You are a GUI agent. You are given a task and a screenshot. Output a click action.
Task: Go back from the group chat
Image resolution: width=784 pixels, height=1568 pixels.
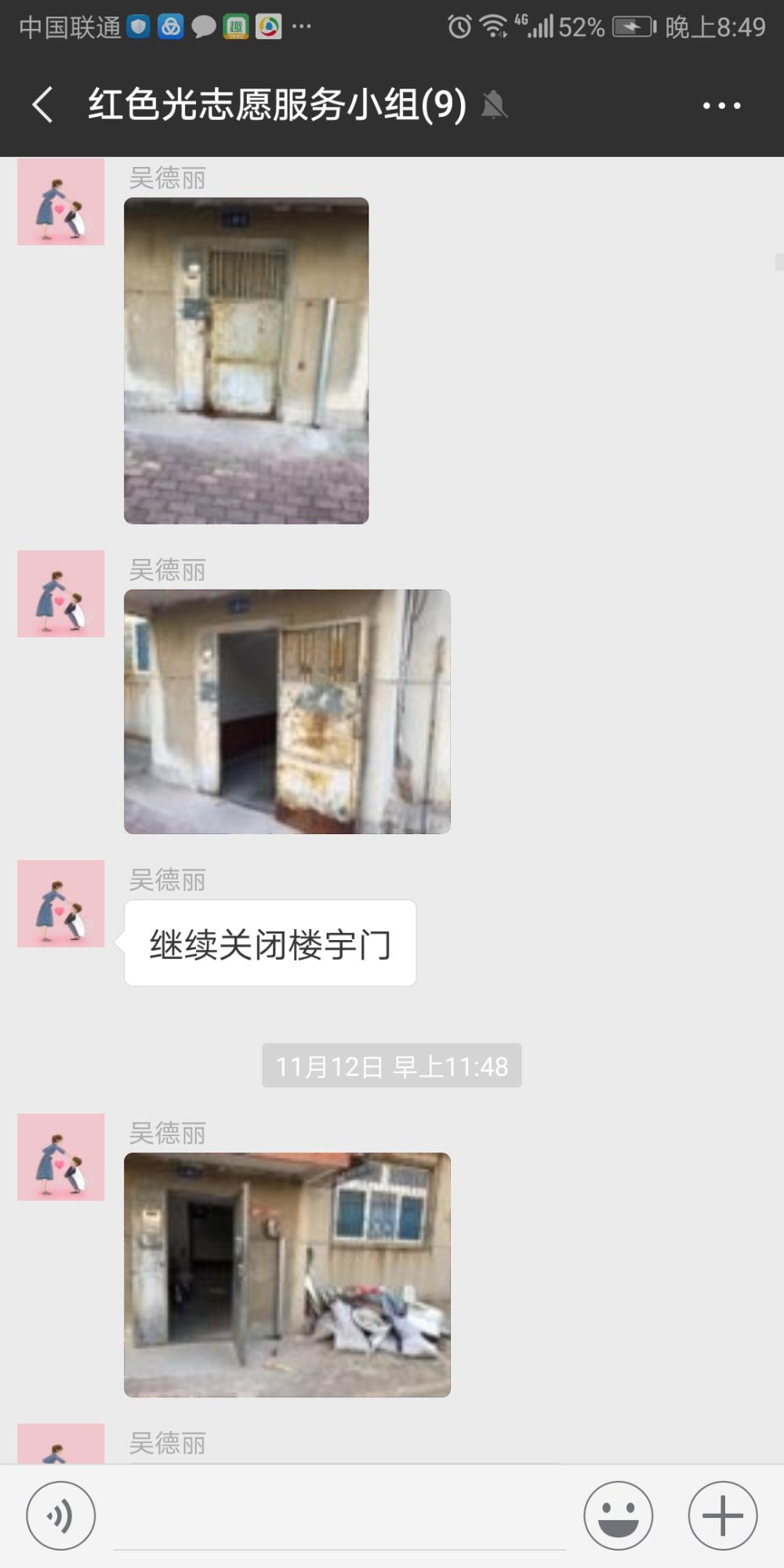pos(43,105)
